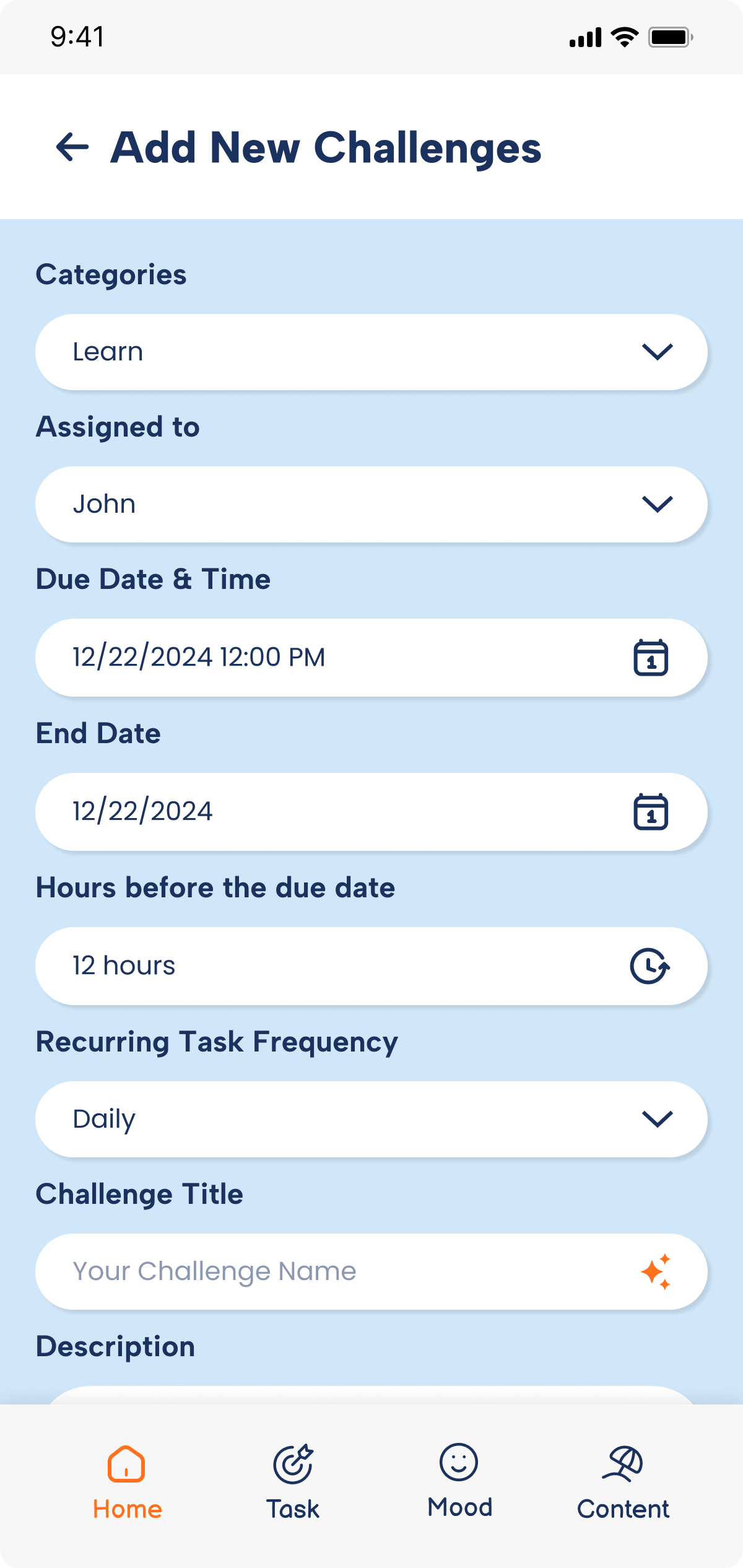Open the Assigned to dropdown showing John
The width and height of the screenshot is (743, 1568).
point(371,504)
